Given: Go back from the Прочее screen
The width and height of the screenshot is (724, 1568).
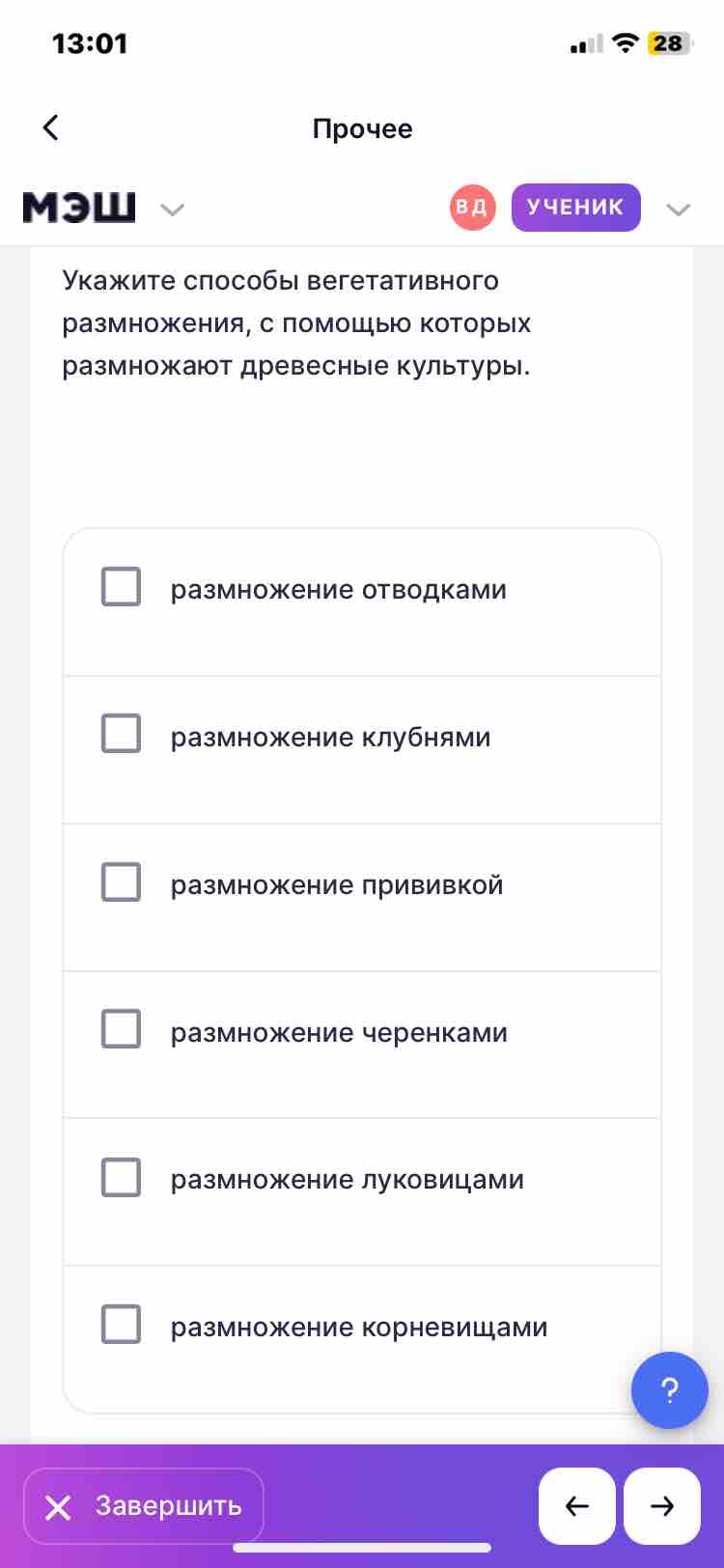Looking at the screenshot, I should 51,127.
